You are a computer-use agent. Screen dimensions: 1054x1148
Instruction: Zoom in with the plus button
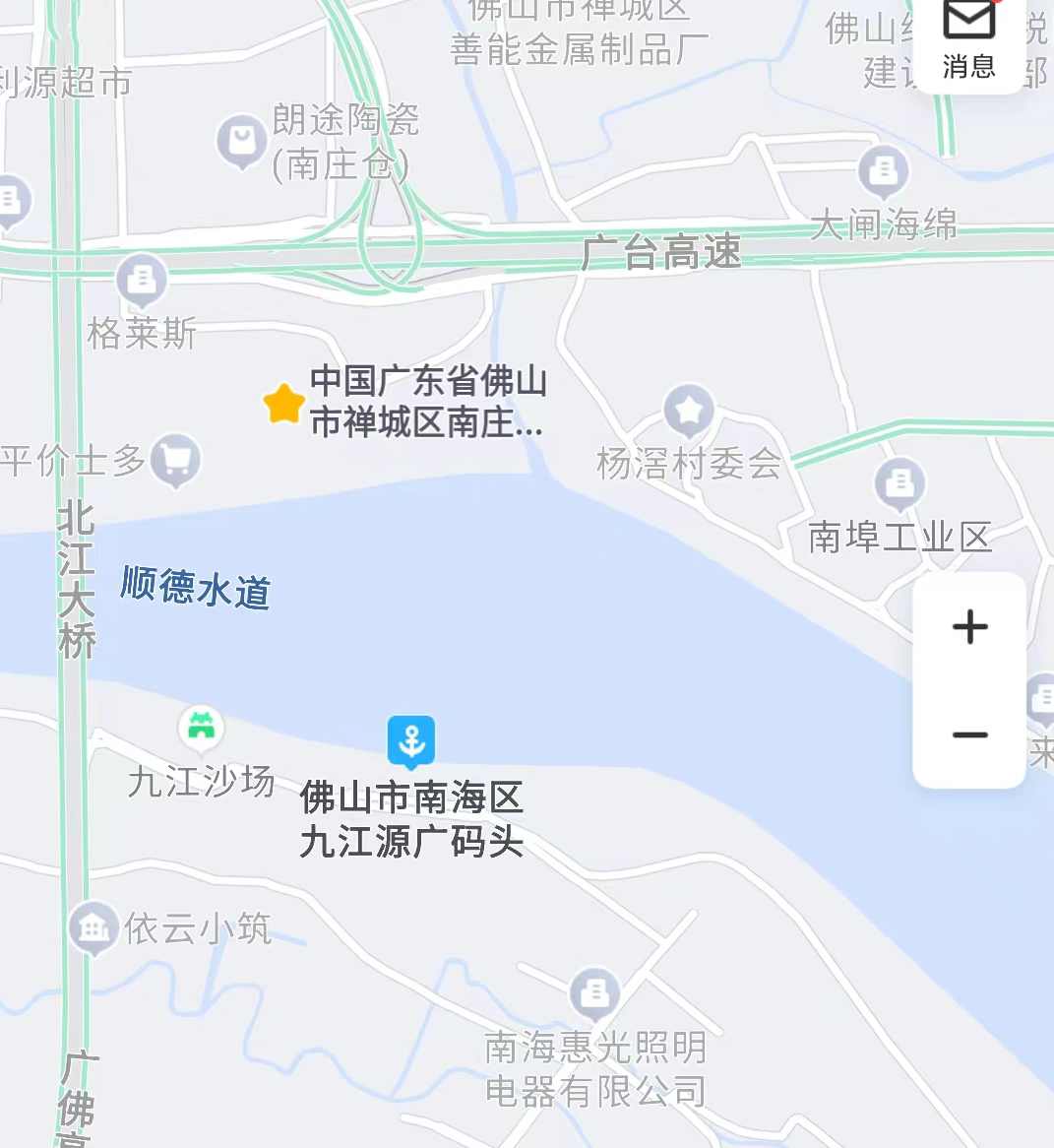[x=968, y=627]
